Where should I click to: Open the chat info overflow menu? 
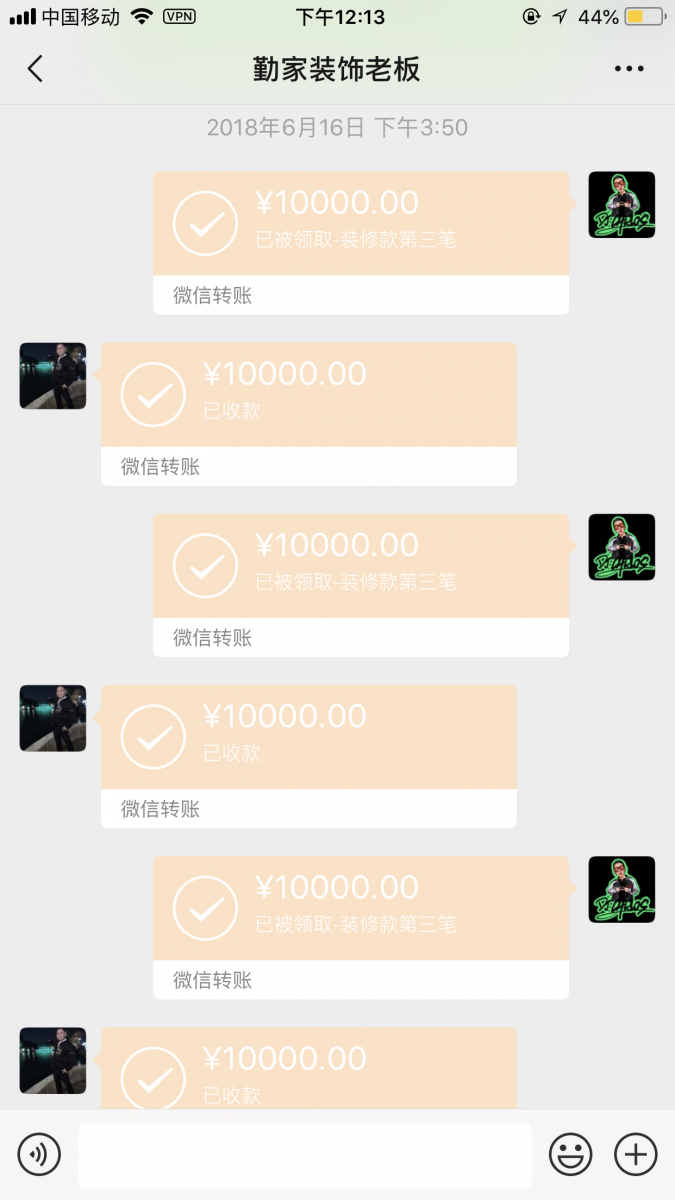pyautogui.click(x=629, y=69)
